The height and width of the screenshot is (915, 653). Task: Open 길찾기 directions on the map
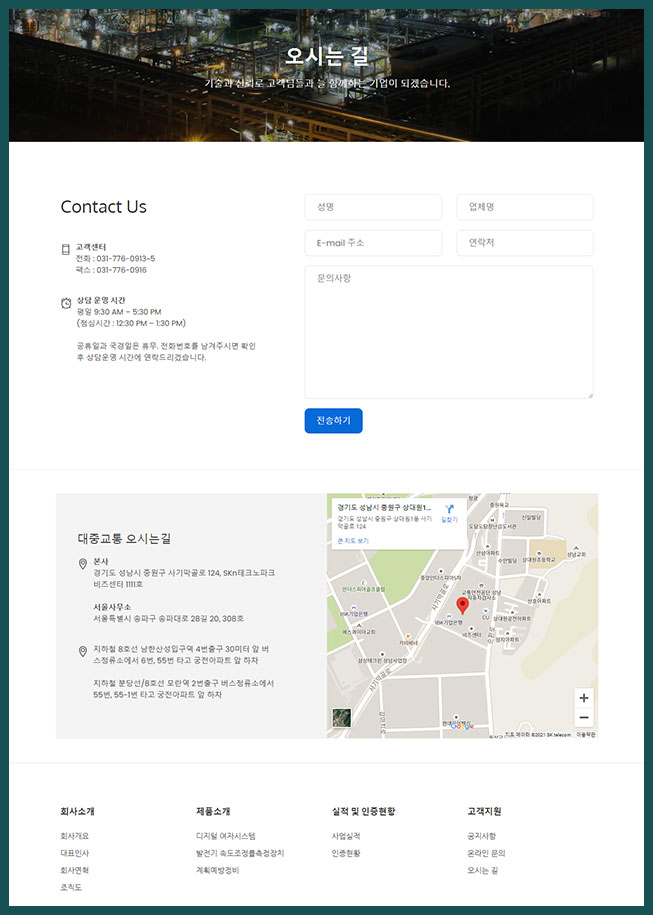(x=449, y=513)
